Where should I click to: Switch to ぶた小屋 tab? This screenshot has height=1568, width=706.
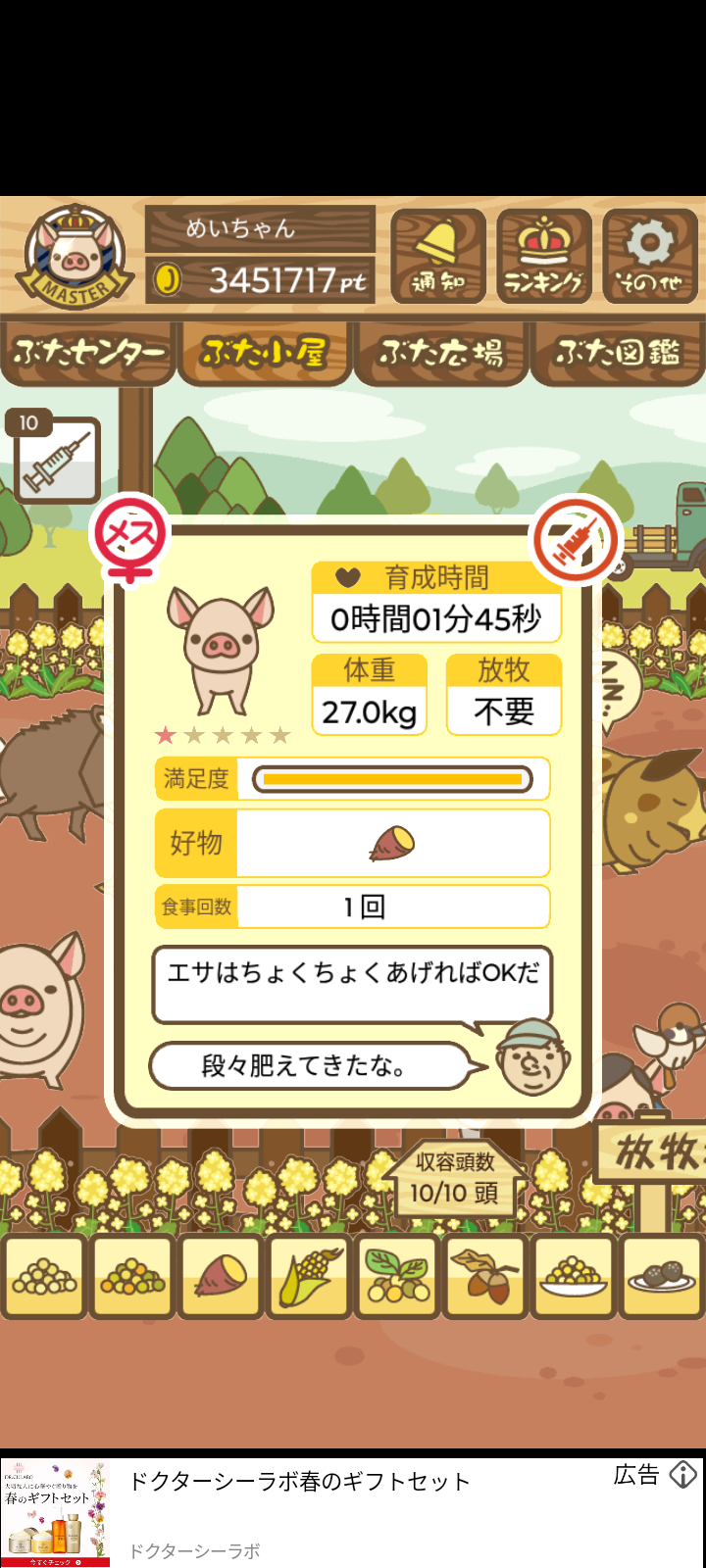(264, 353)
